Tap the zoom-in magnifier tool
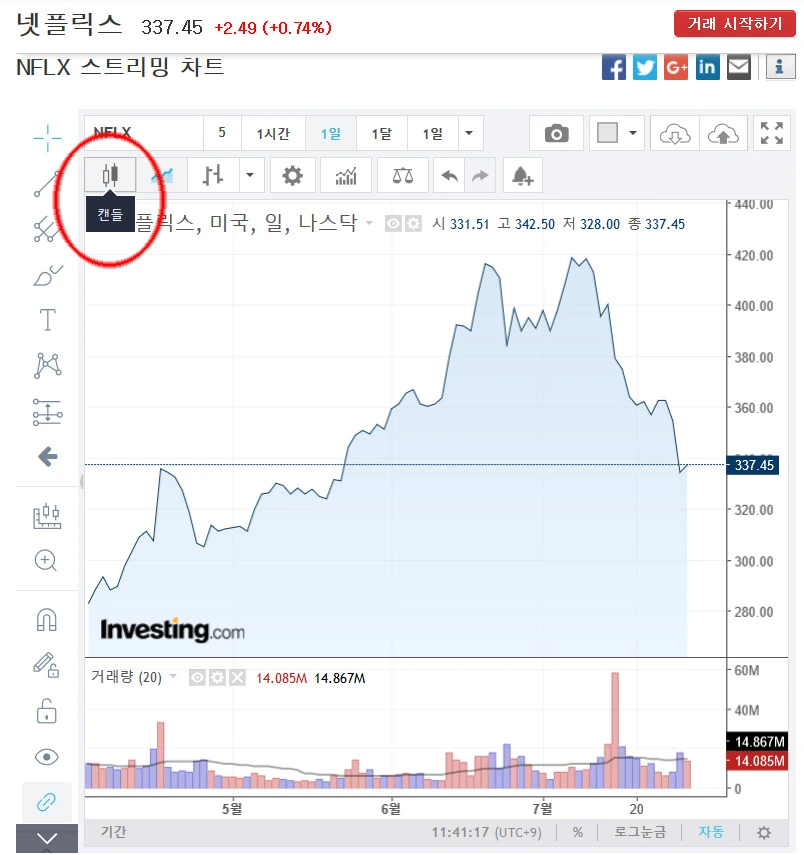This screenshot has width=804, height=855. click(x=46, y=561)
